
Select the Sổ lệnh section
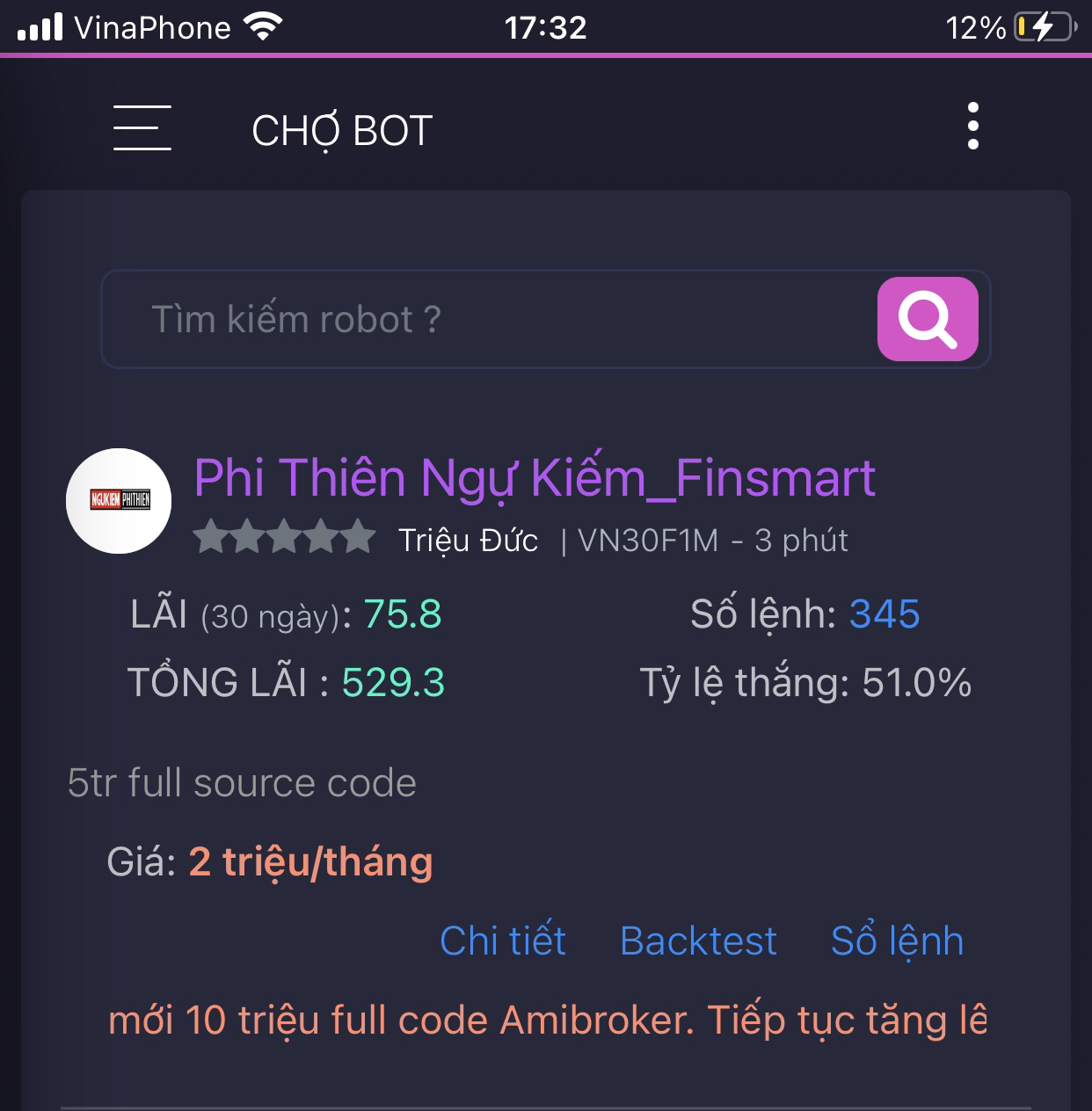[898, 940]
